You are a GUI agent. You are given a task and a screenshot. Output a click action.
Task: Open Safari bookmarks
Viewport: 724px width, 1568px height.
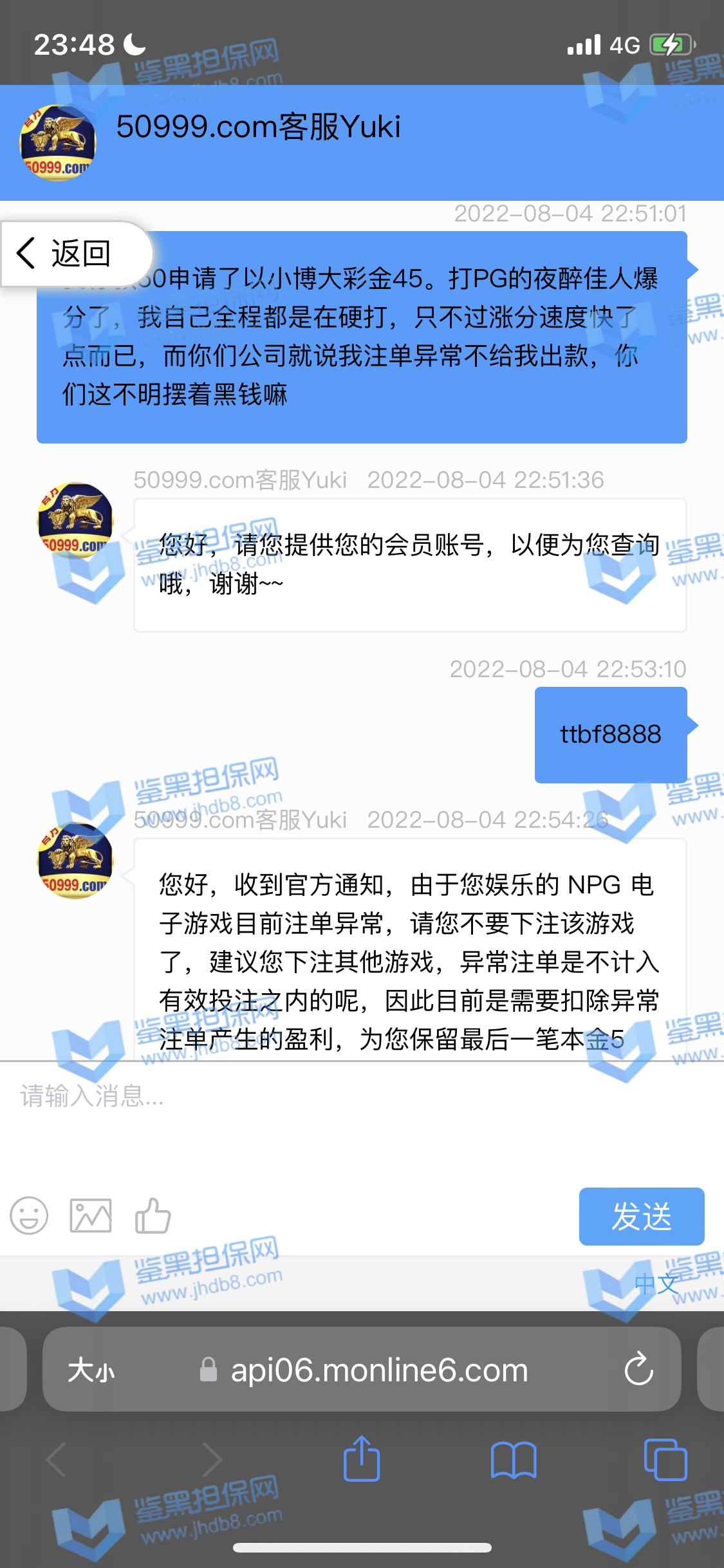click(513, 1459)
